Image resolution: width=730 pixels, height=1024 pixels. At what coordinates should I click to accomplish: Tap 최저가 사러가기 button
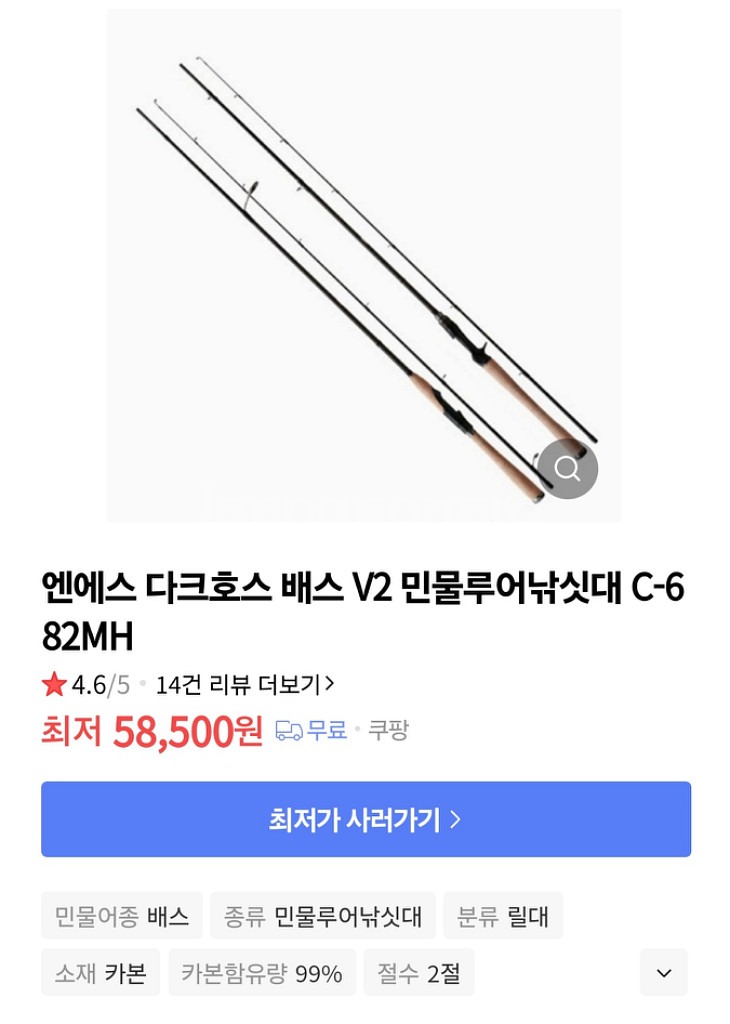click(x=365, y=819)
